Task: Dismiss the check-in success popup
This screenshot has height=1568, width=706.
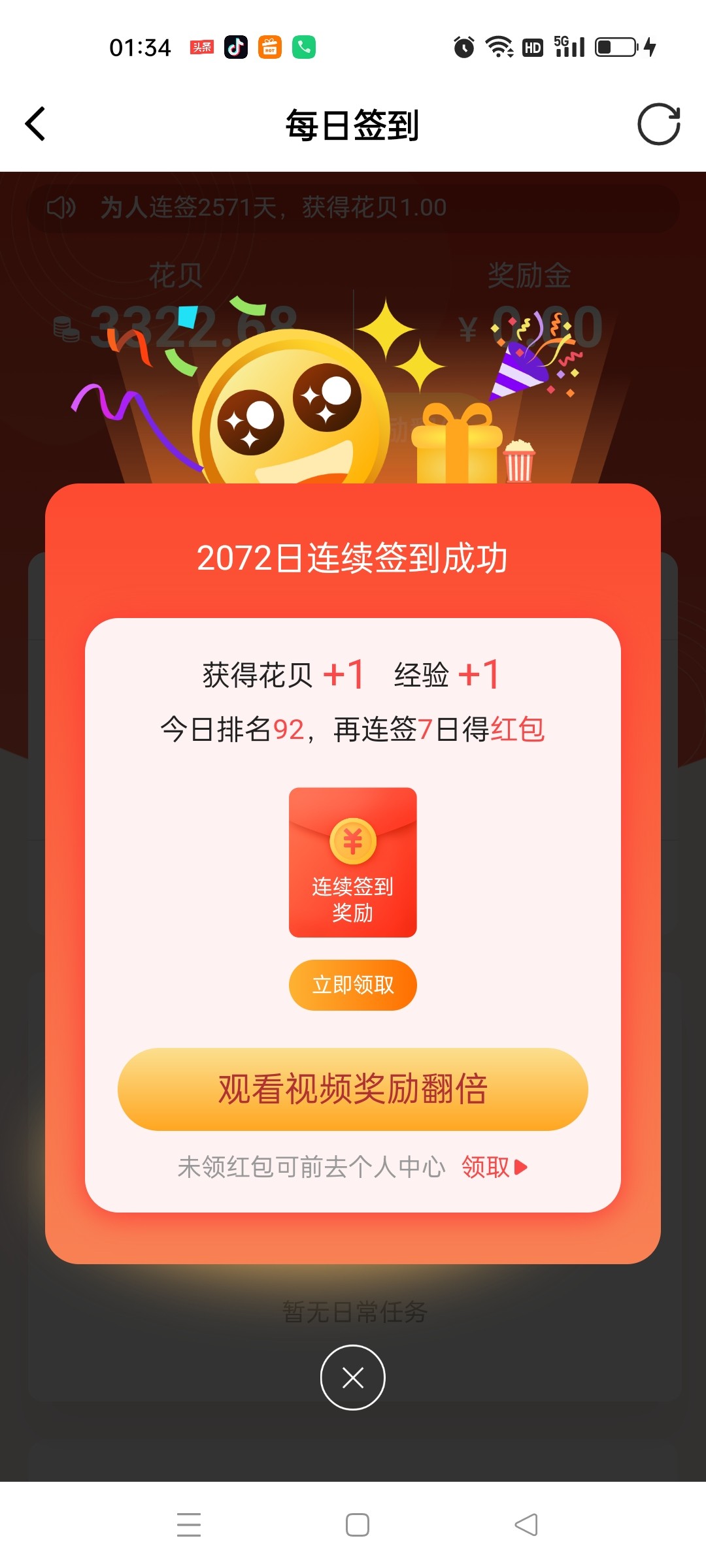Action: tap(353, 1378)
